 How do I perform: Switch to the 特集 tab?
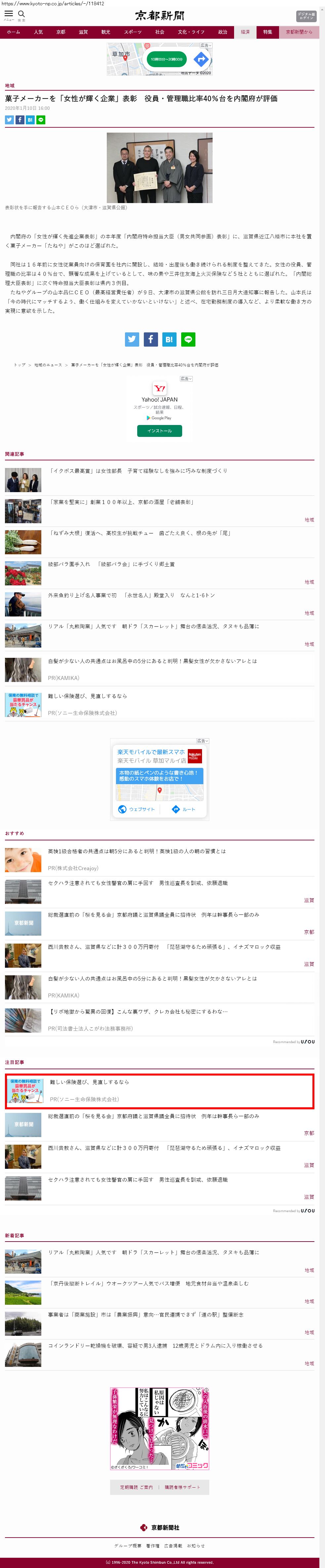[x=268, y=32]
